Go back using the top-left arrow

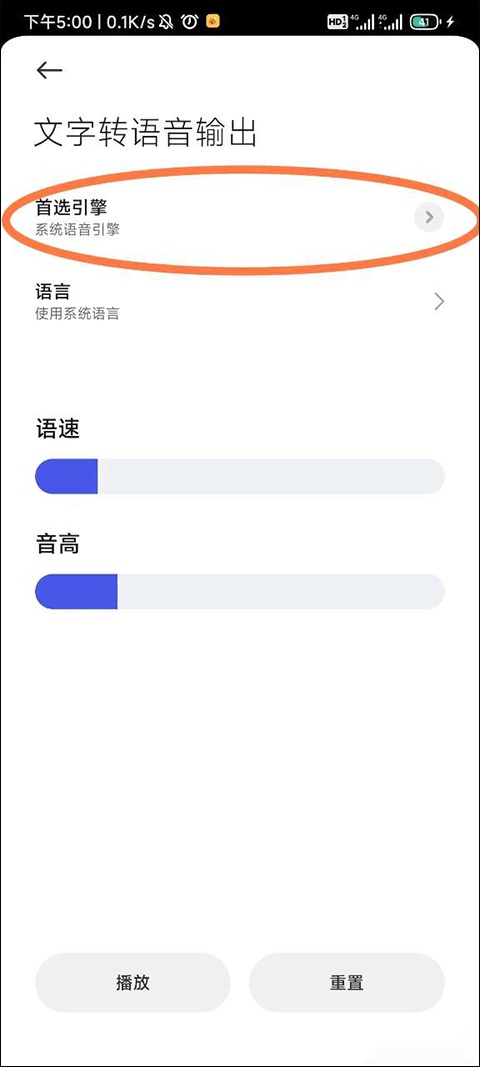(x=49, y=70)
